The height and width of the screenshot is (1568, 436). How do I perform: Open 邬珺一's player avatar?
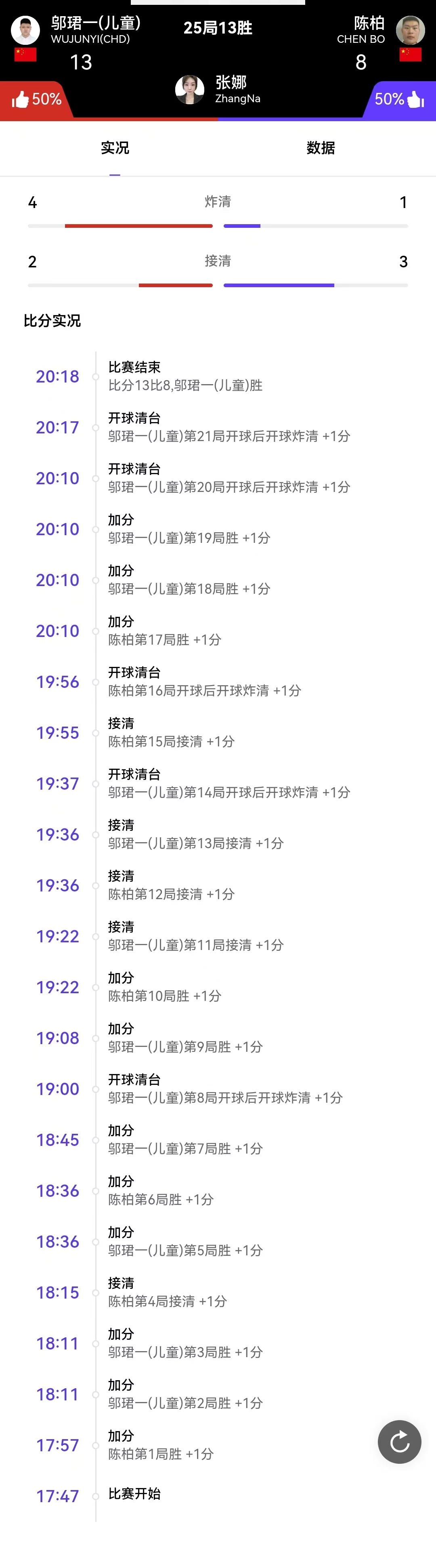[25, 30]
